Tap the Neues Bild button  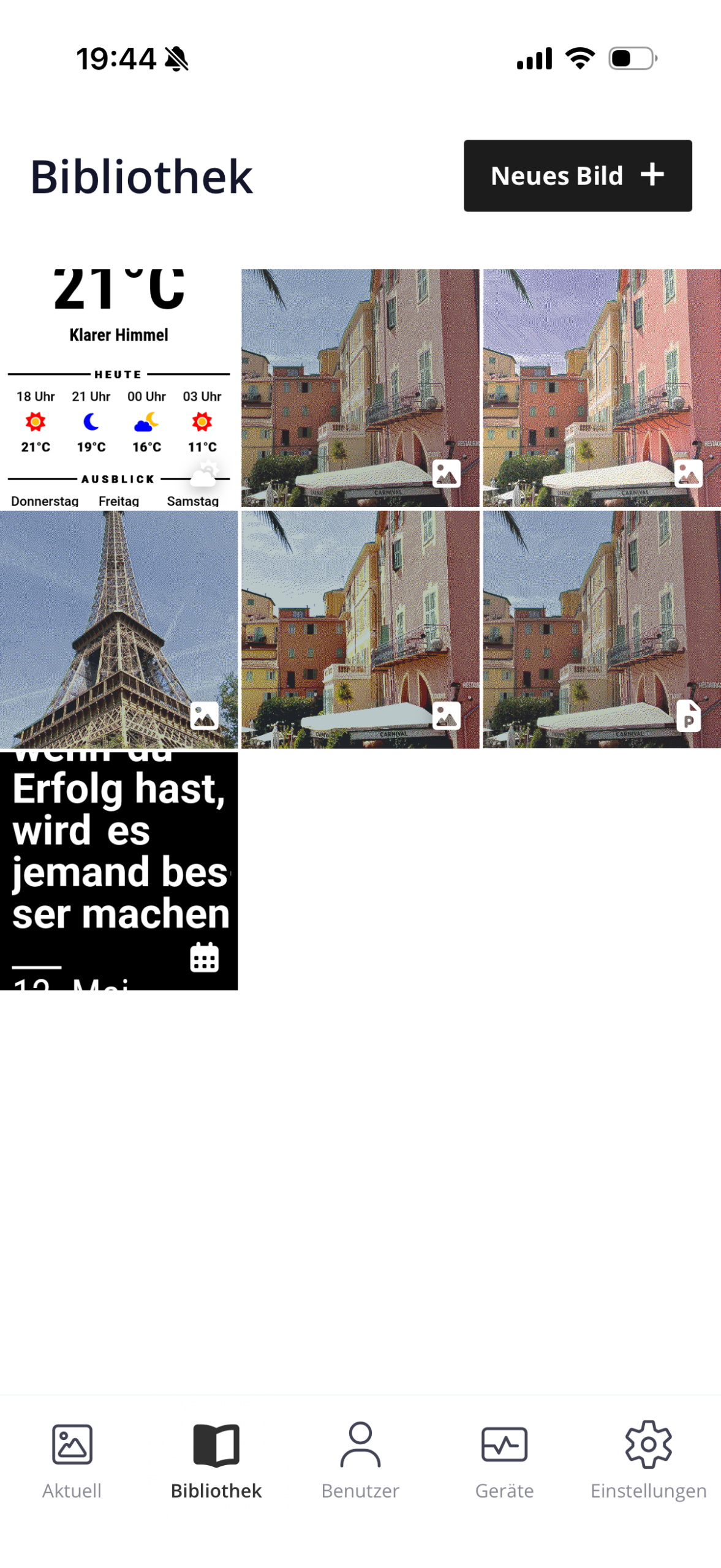(x=577, y=176)
